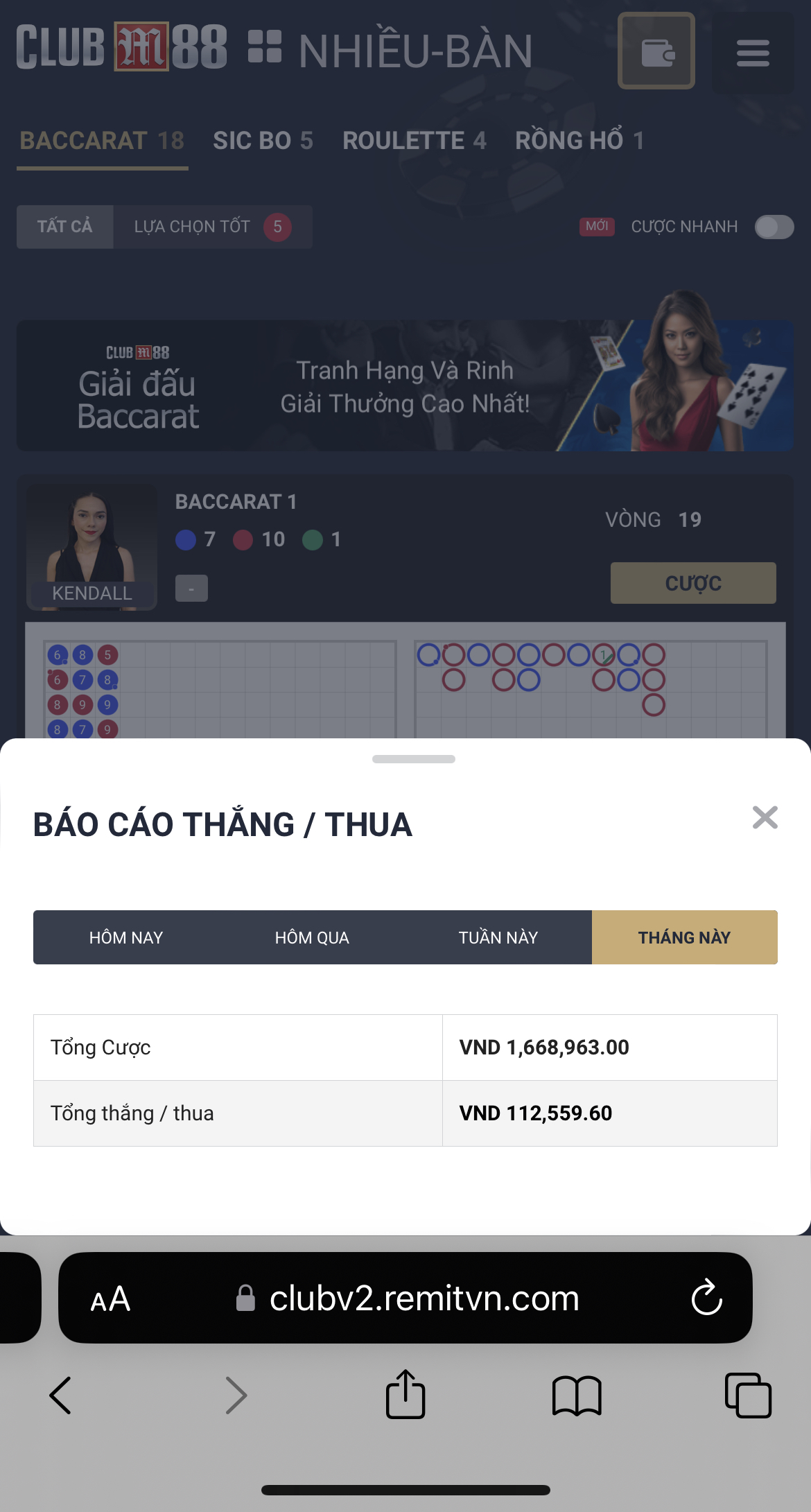
Task: Go back to the previous page
Action: 61,1395
